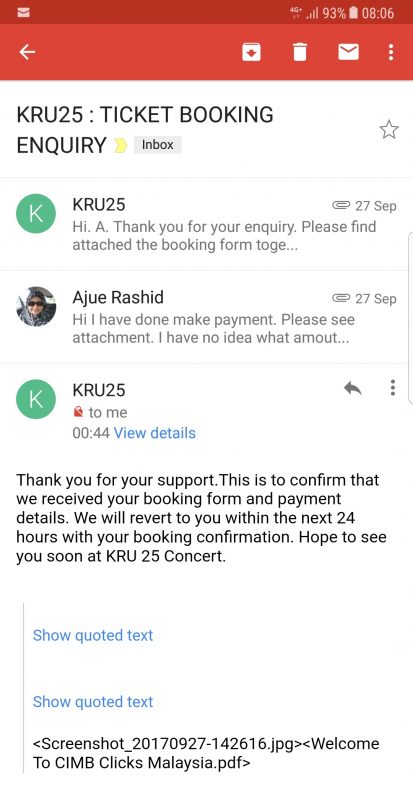Mark the conversation as unread

coord(348,52)
